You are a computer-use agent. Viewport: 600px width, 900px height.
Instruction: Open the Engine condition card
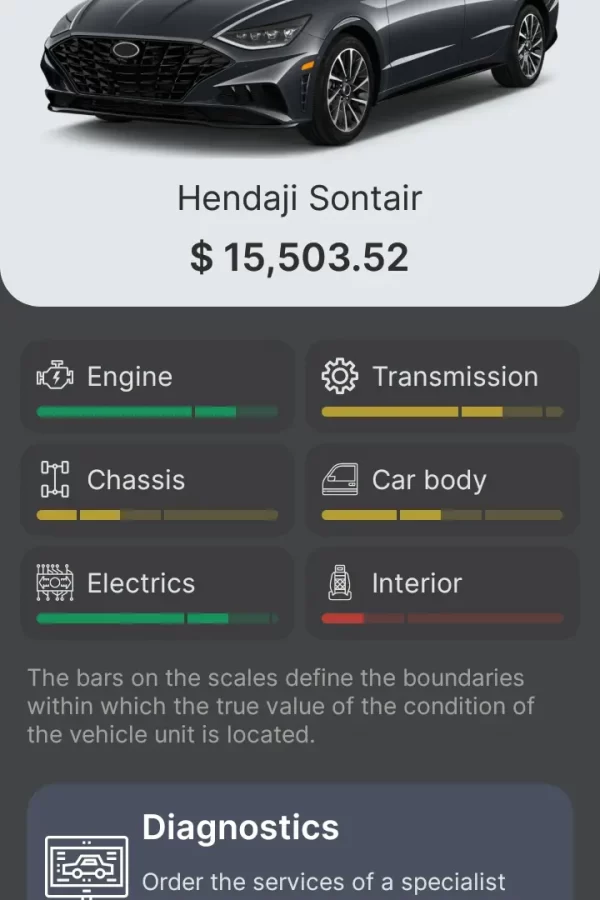tap(157, 387)
